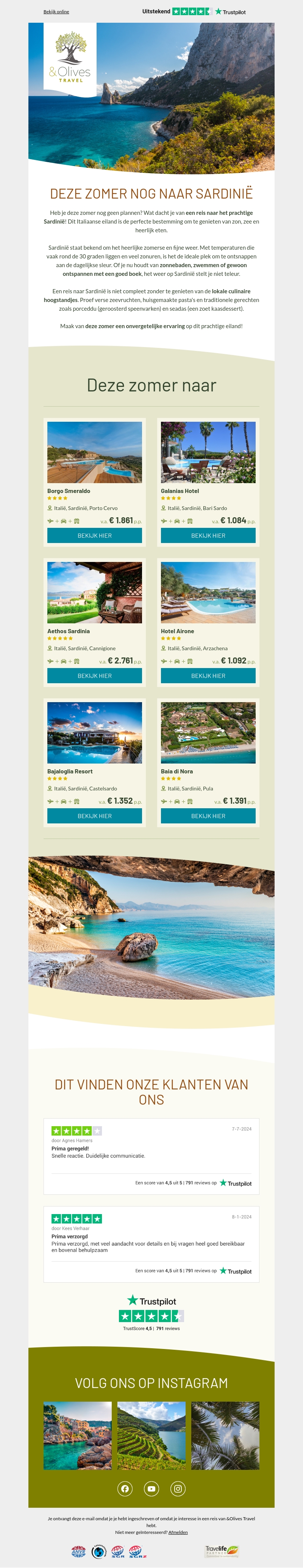The image size is (303, 1568).
Task: Open the review by Agnes Hamers
Action: [151, 1155]
